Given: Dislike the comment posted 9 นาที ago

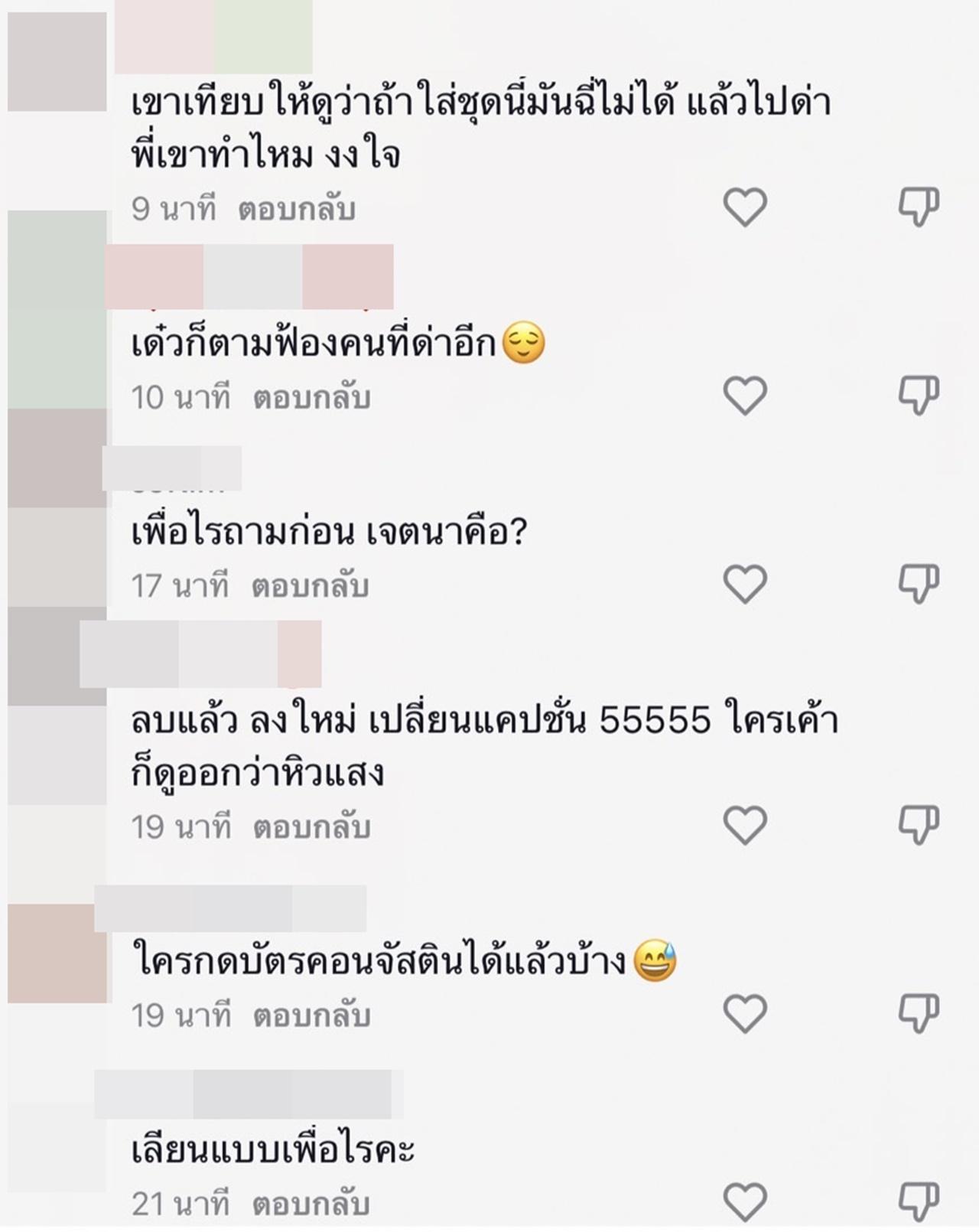Looking at the screenshot, I should (x=918, y=207).
